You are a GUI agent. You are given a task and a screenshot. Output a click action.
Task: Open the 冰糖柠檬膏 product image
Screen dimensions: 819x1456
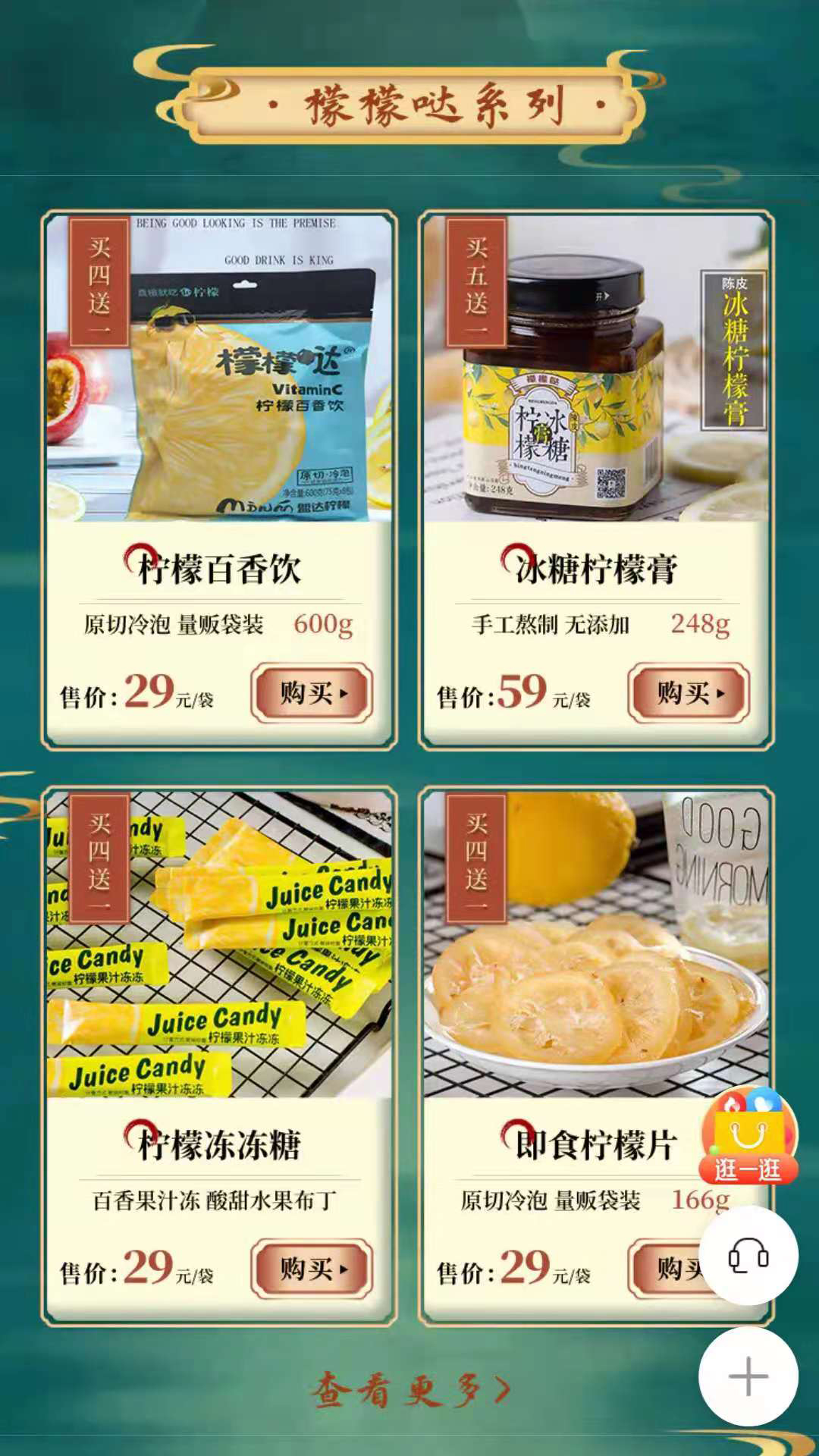(x=596, y=369)
